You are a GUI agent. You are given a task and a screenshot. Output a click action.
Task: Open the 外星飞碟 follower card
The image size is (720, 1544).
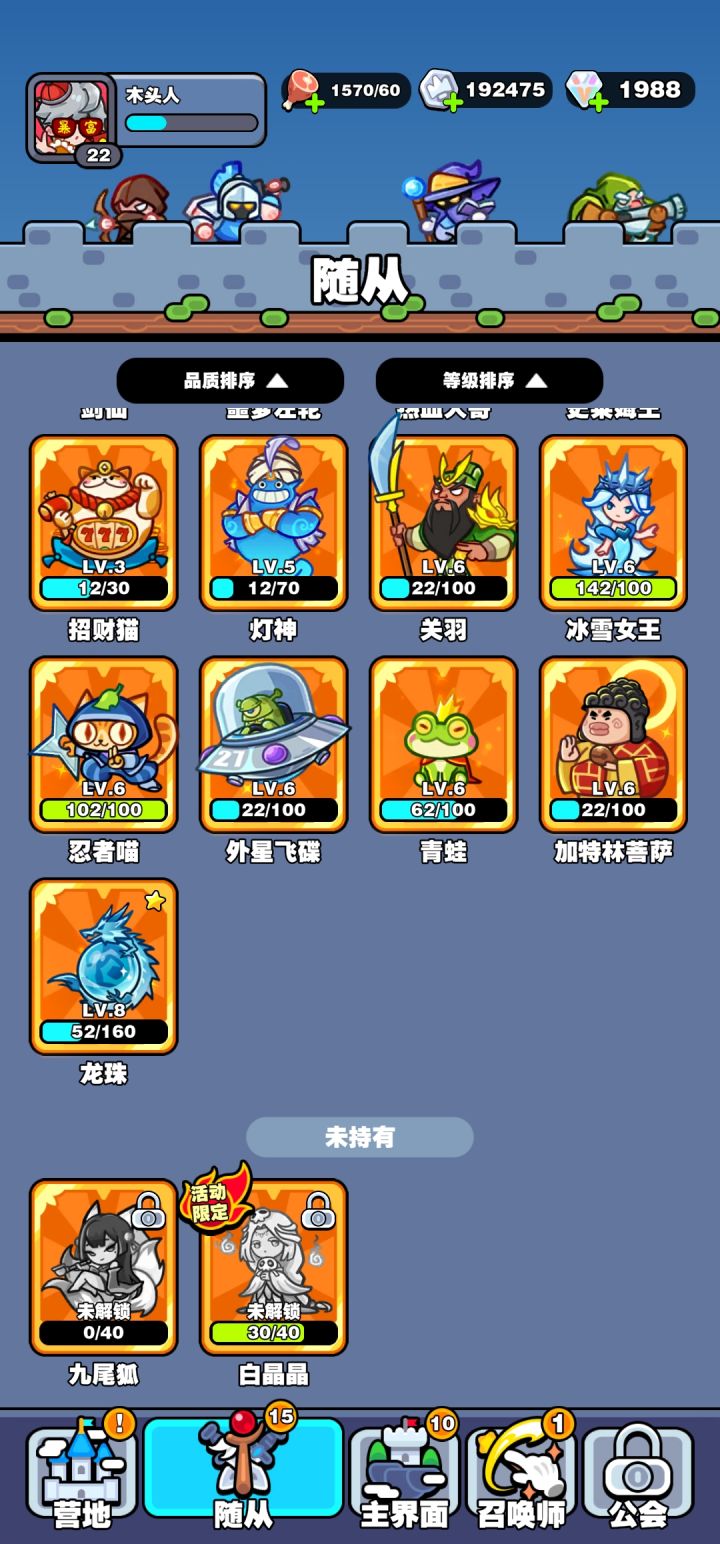pos(274,744)
